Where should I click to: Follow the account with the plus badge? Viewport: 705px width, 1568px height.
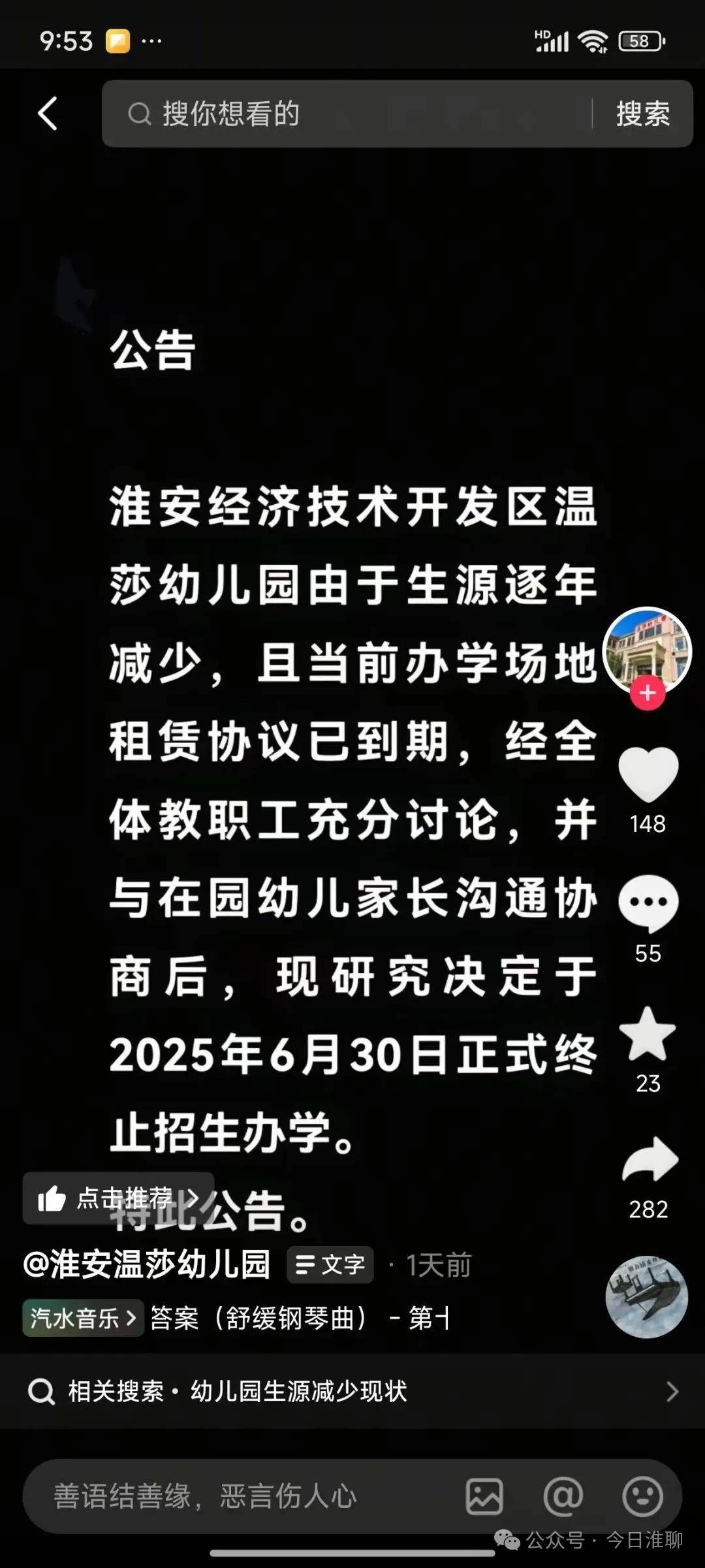648,693
